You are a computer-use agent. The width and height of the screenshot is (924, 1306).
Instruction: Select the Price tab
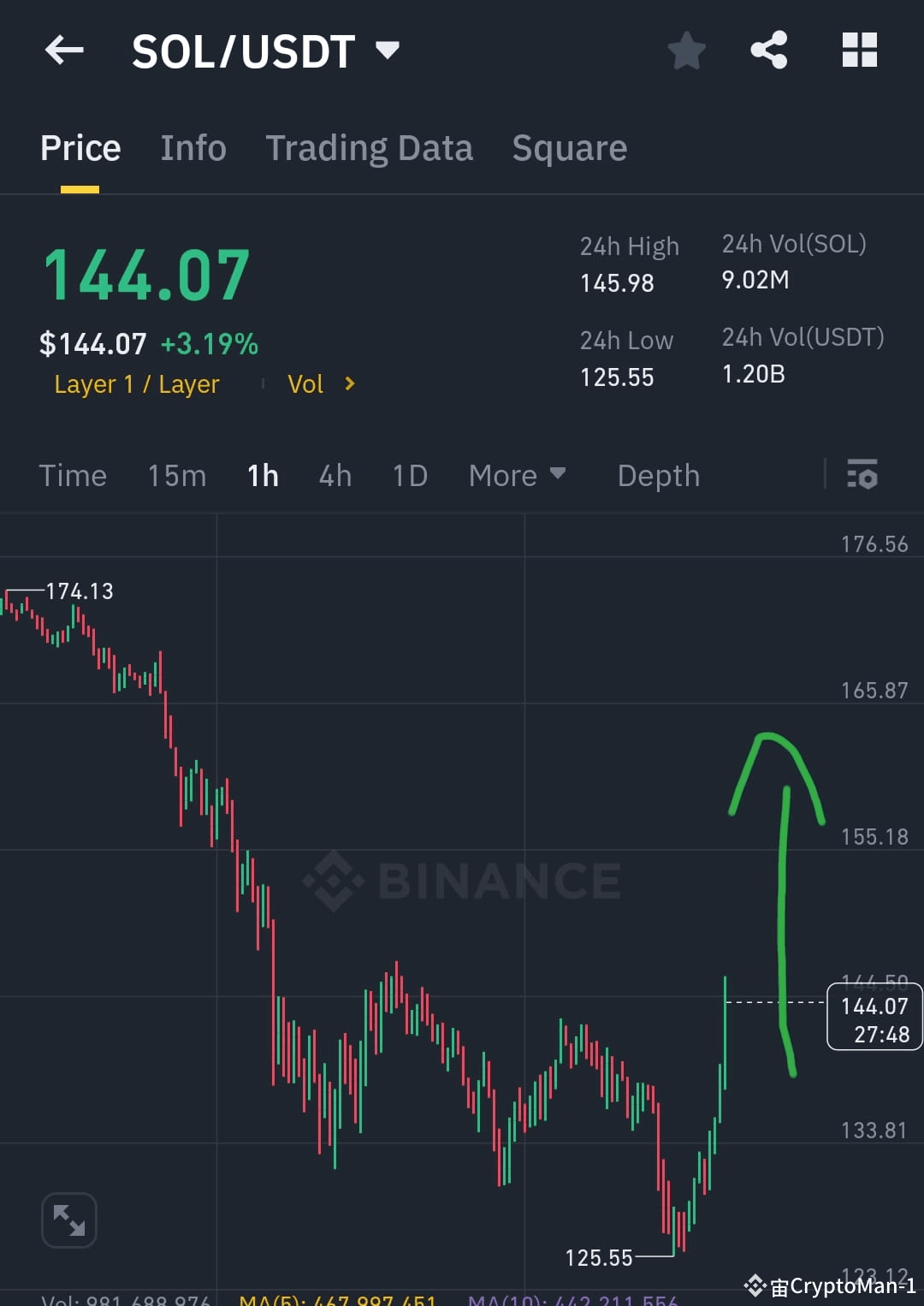coord(80,147)
